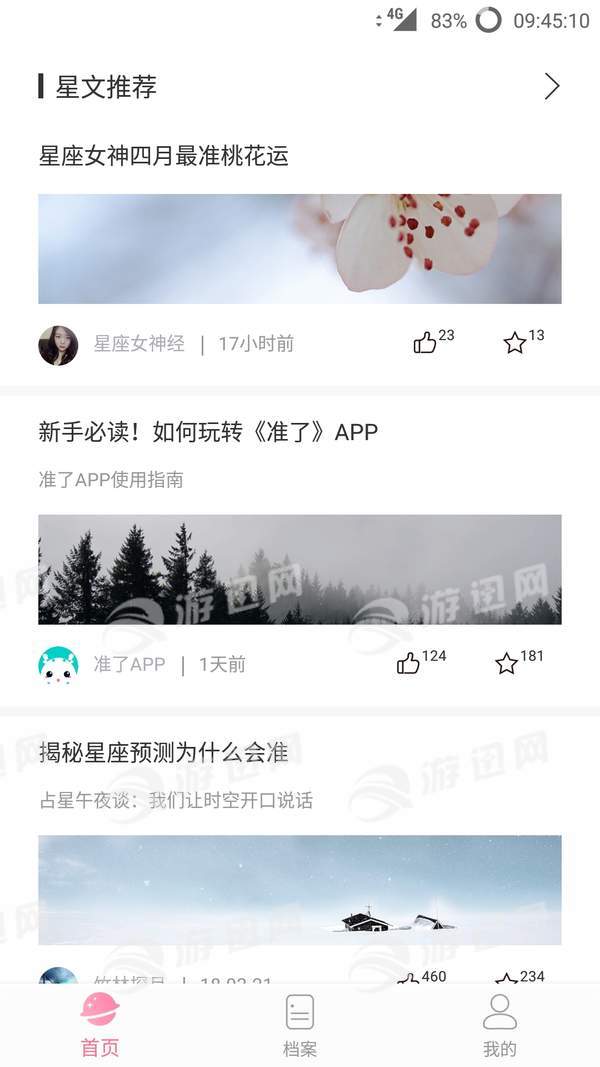Open the 星文推荐 more arrow

(x=551, y=87)
